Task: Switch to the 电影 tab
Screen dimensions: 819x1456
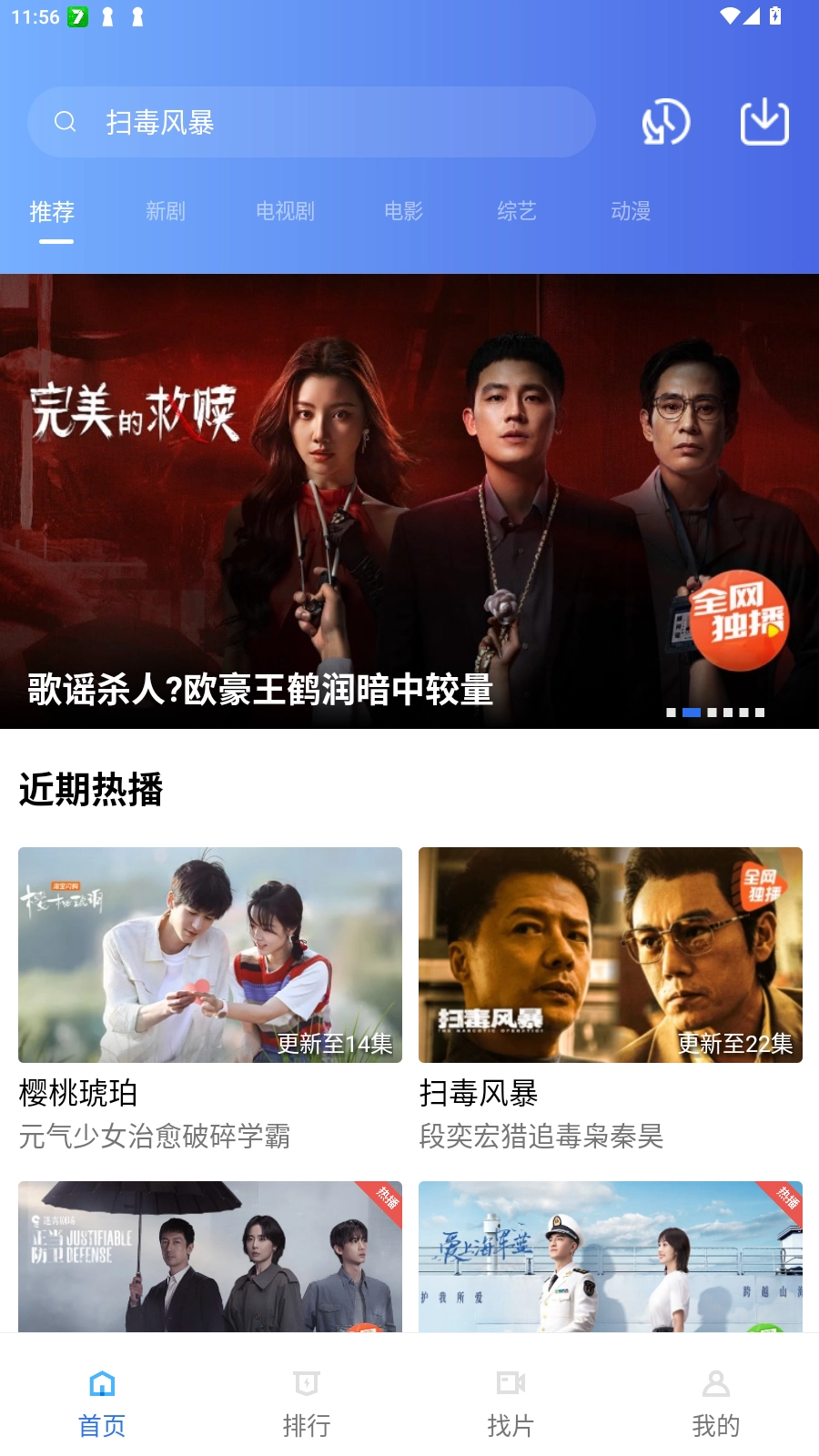Action: point(403,212)
